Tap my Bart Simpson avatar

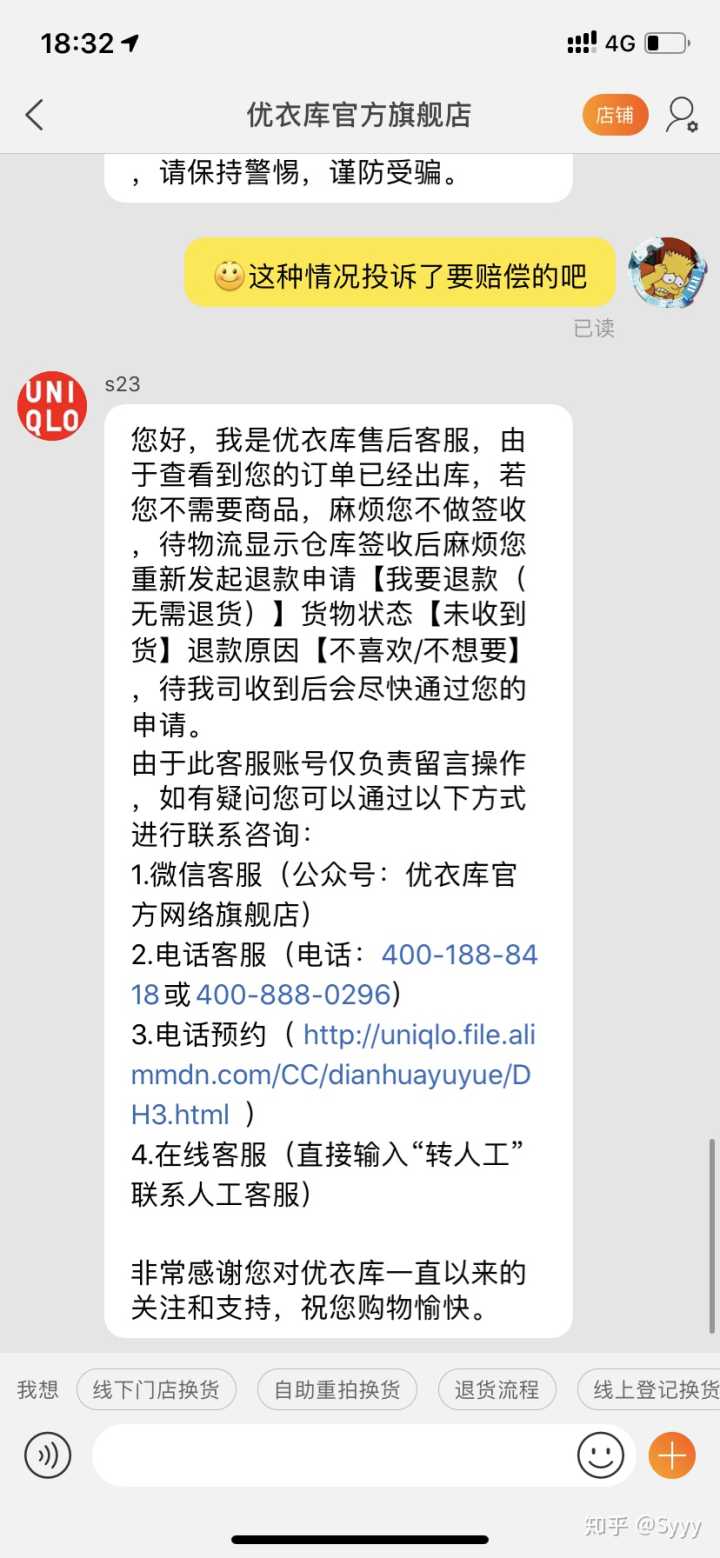[667, 272]
